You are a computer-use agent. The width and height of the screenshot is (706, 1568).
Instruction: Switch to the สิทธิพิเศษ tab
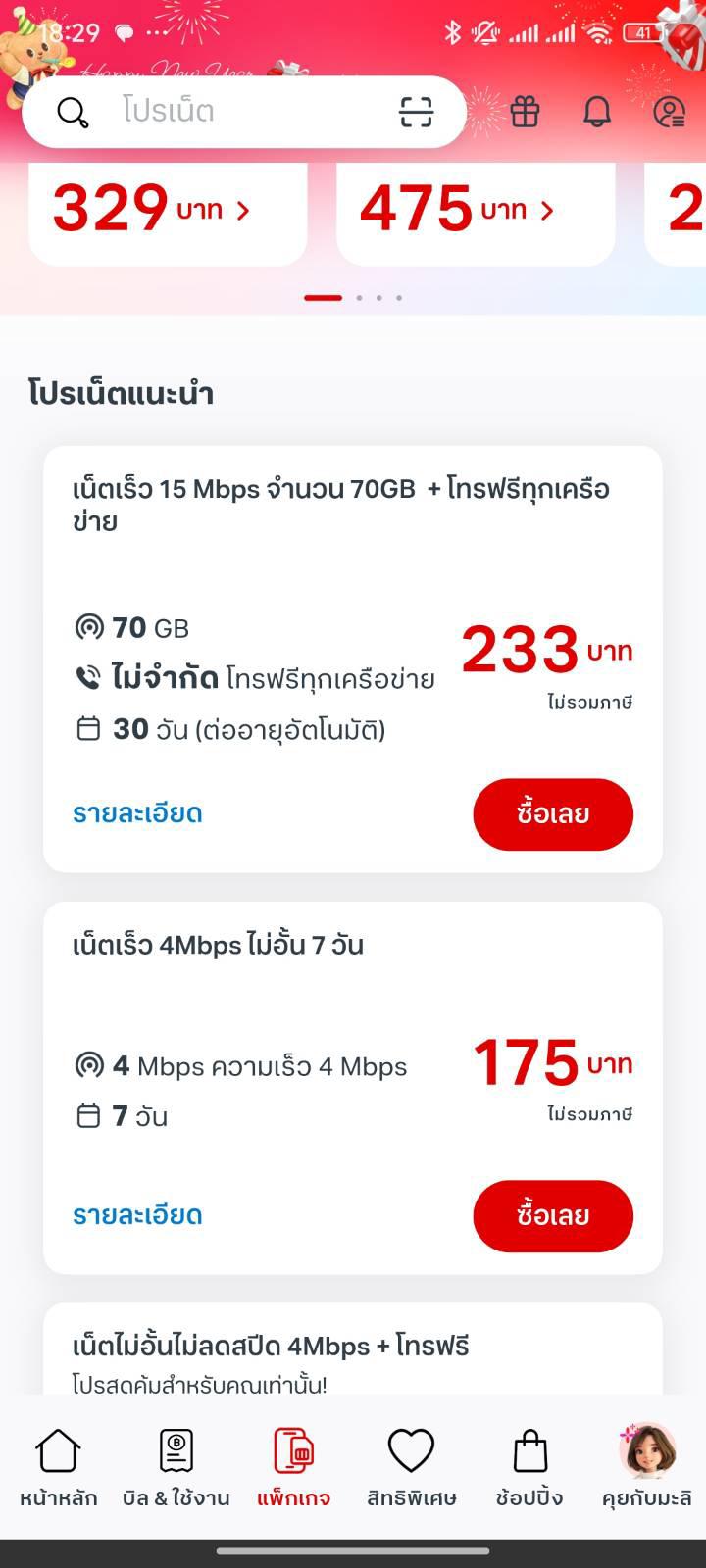pos(412,1467)
